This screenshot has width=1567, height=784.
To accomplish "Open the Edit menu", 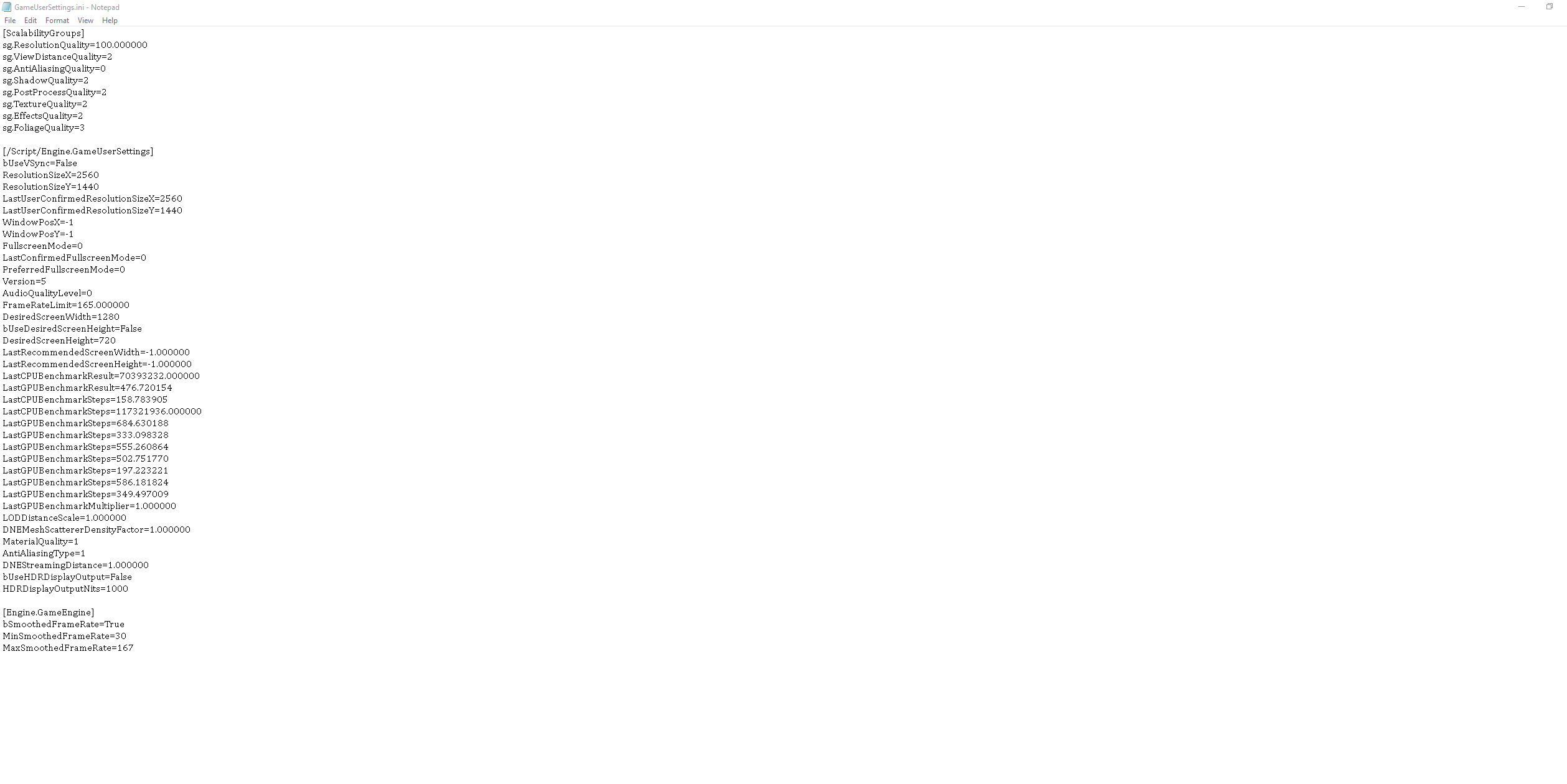I will [x=31, y=21].
